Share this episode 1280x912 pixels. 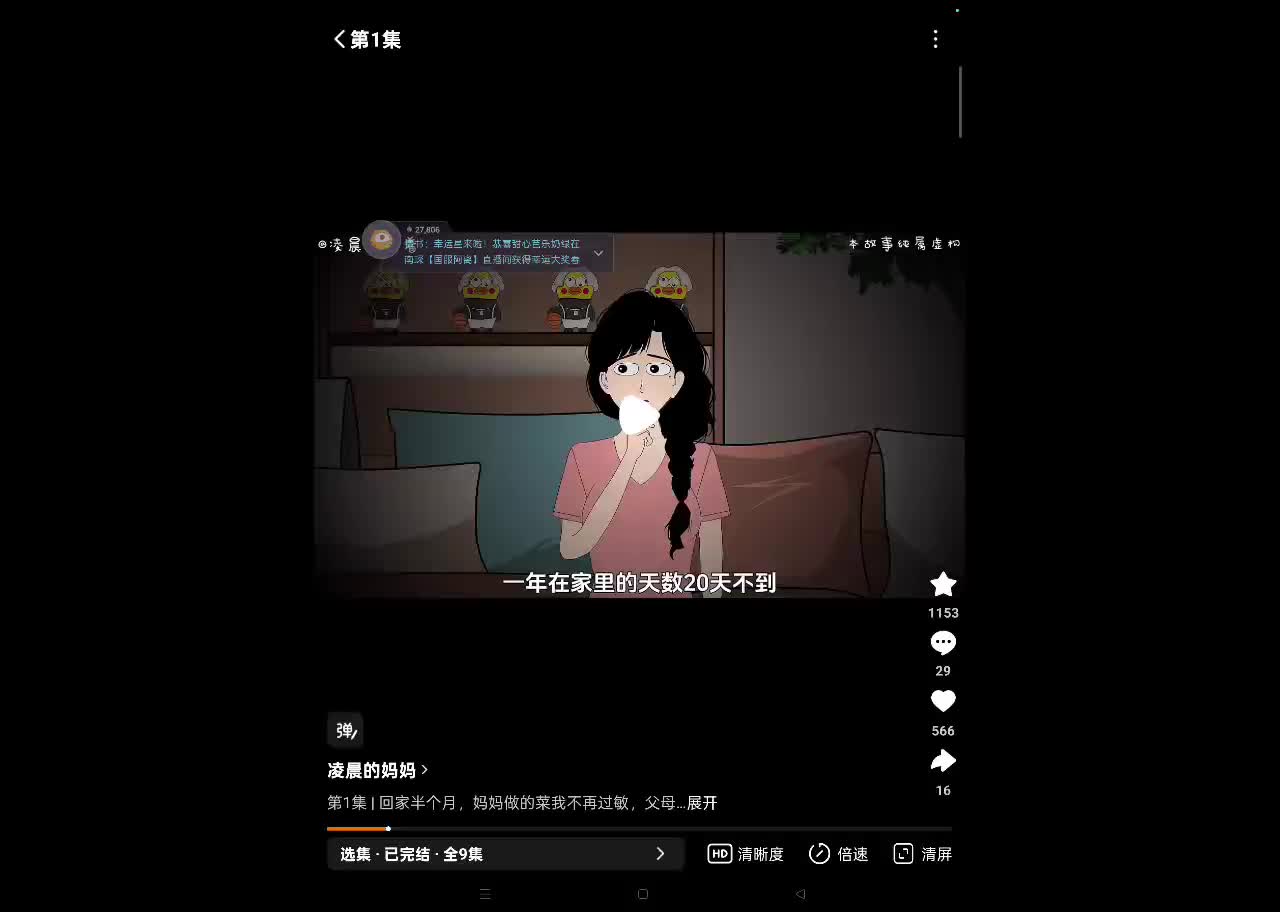(x=943, y=762)
